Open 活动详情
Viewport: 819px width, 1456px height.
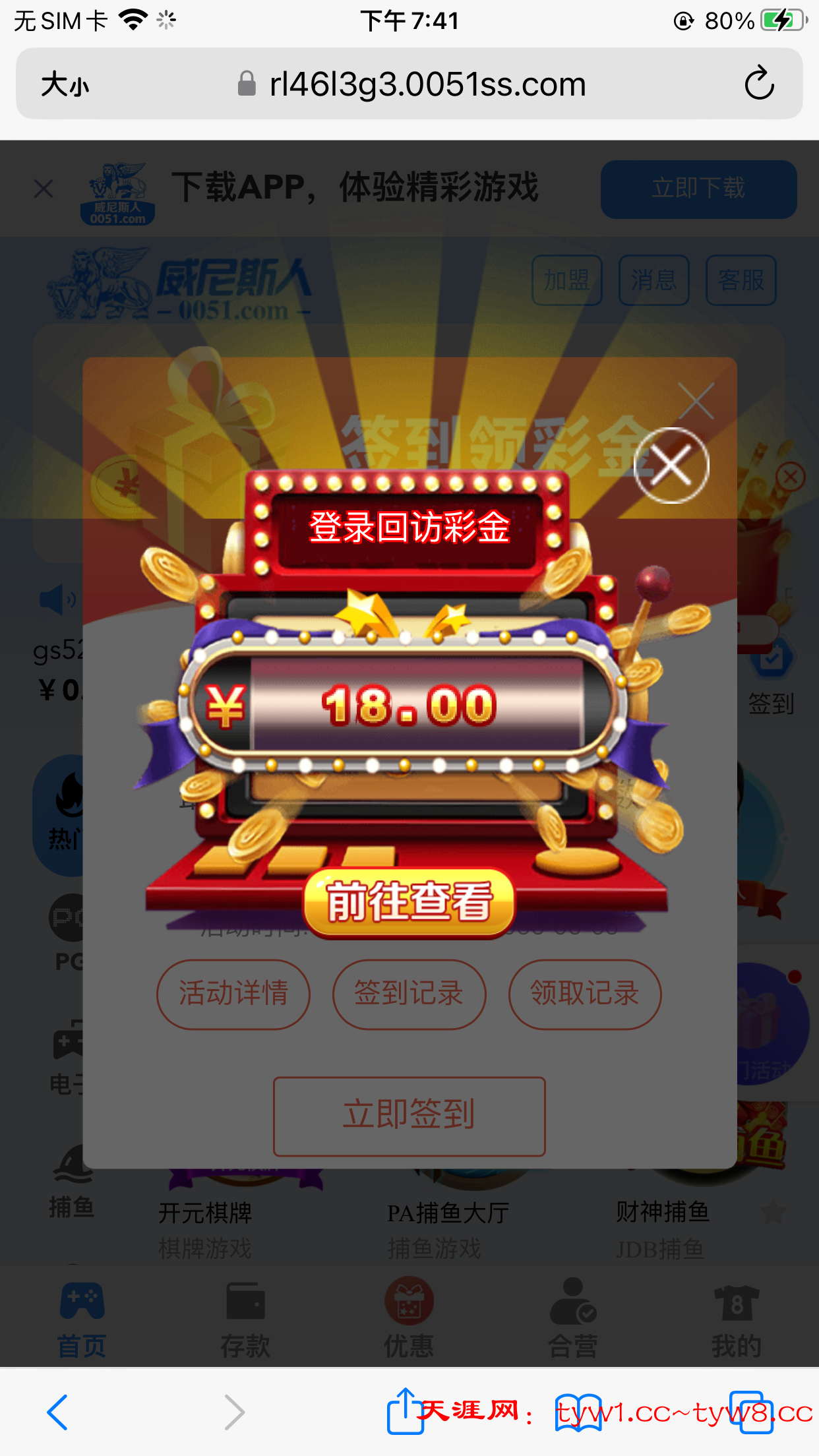click(x=233, y=994)
